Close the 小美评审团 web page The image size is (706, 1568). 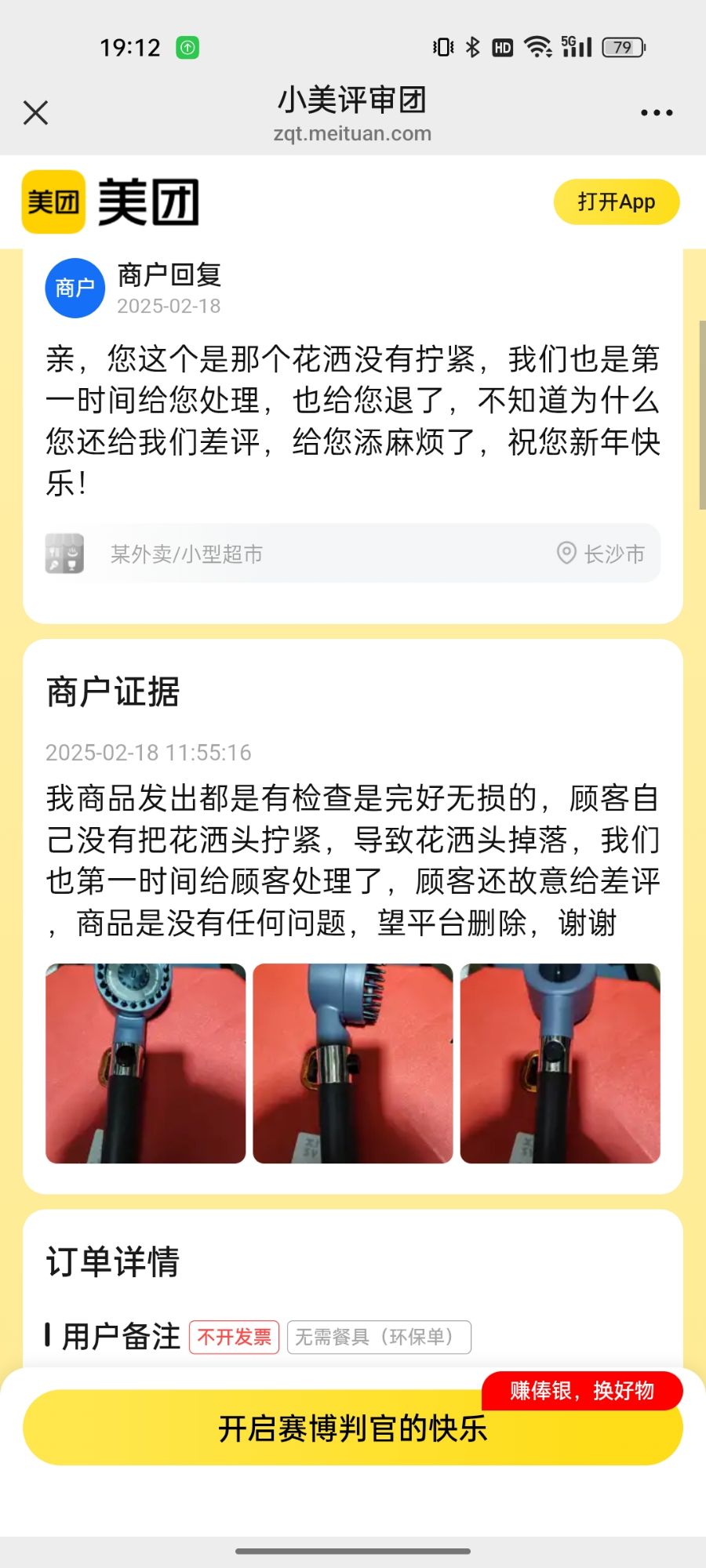[36, 113]
